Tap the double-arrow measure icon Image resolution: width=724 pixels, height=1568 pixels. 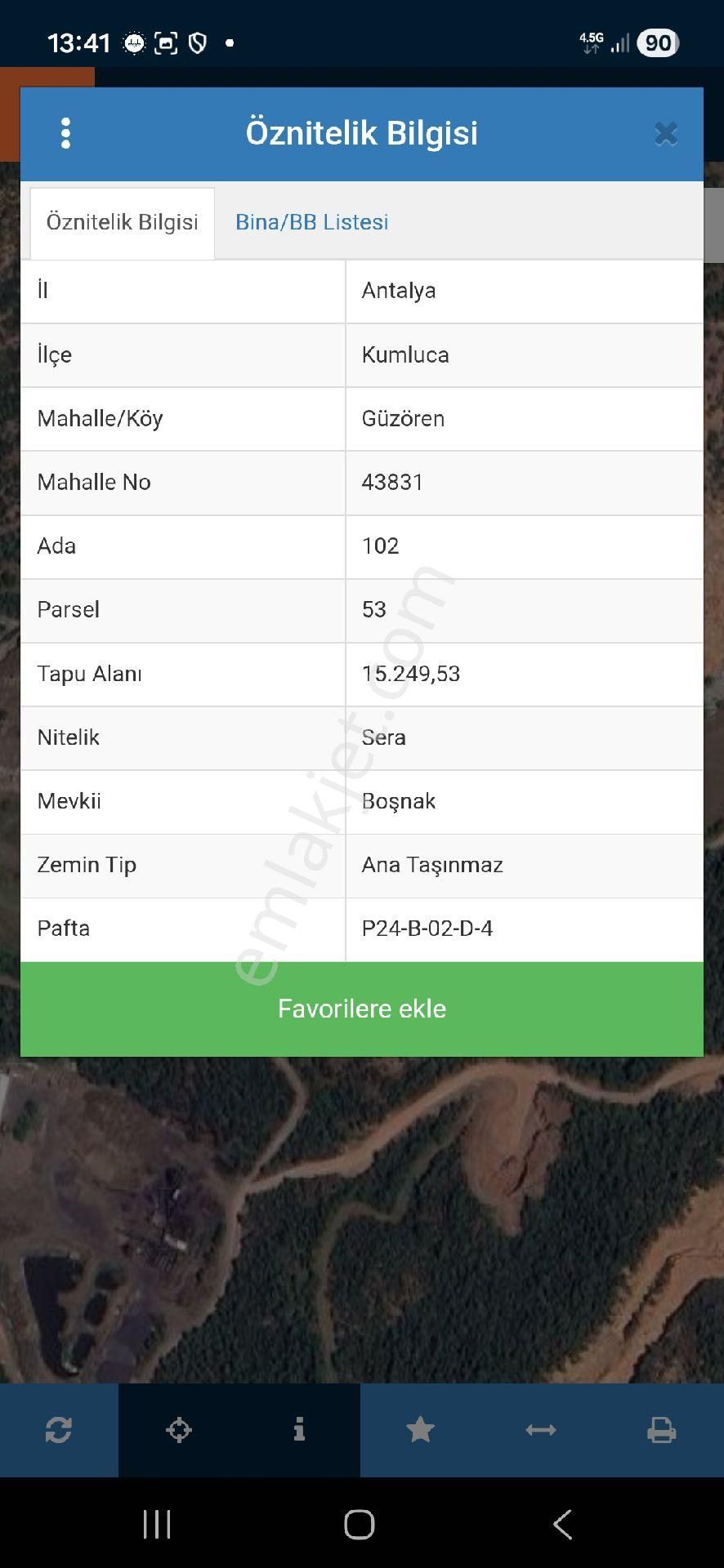(x=540, y=1429)
